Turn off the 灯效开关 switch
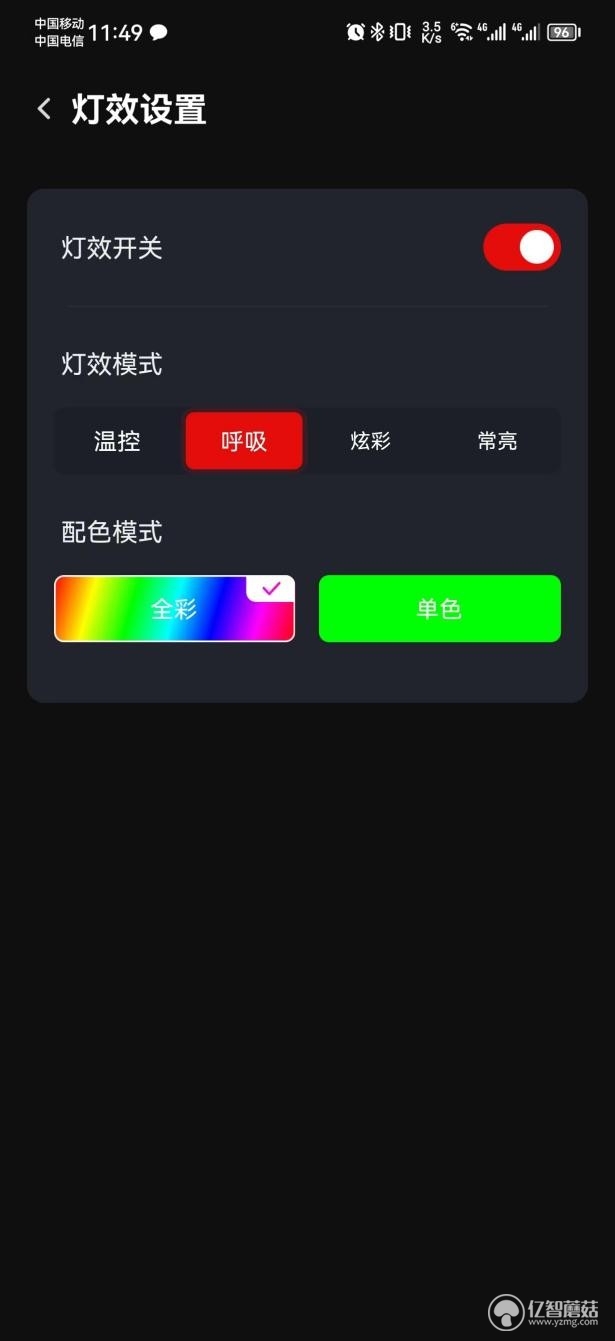Image resolution: width=615 pixels, height=1341 pixels. (522, 247)
